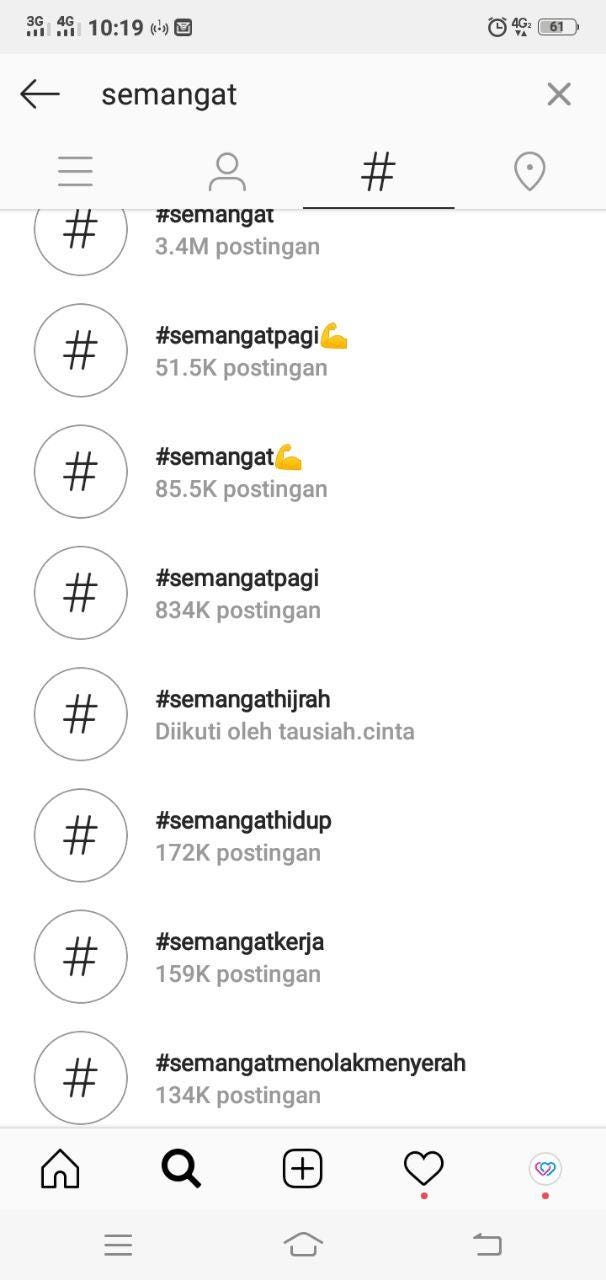This screenshot has width=606, height=1280.
Task: Go back using the arrow icon
Action: (x=40, y=94)
